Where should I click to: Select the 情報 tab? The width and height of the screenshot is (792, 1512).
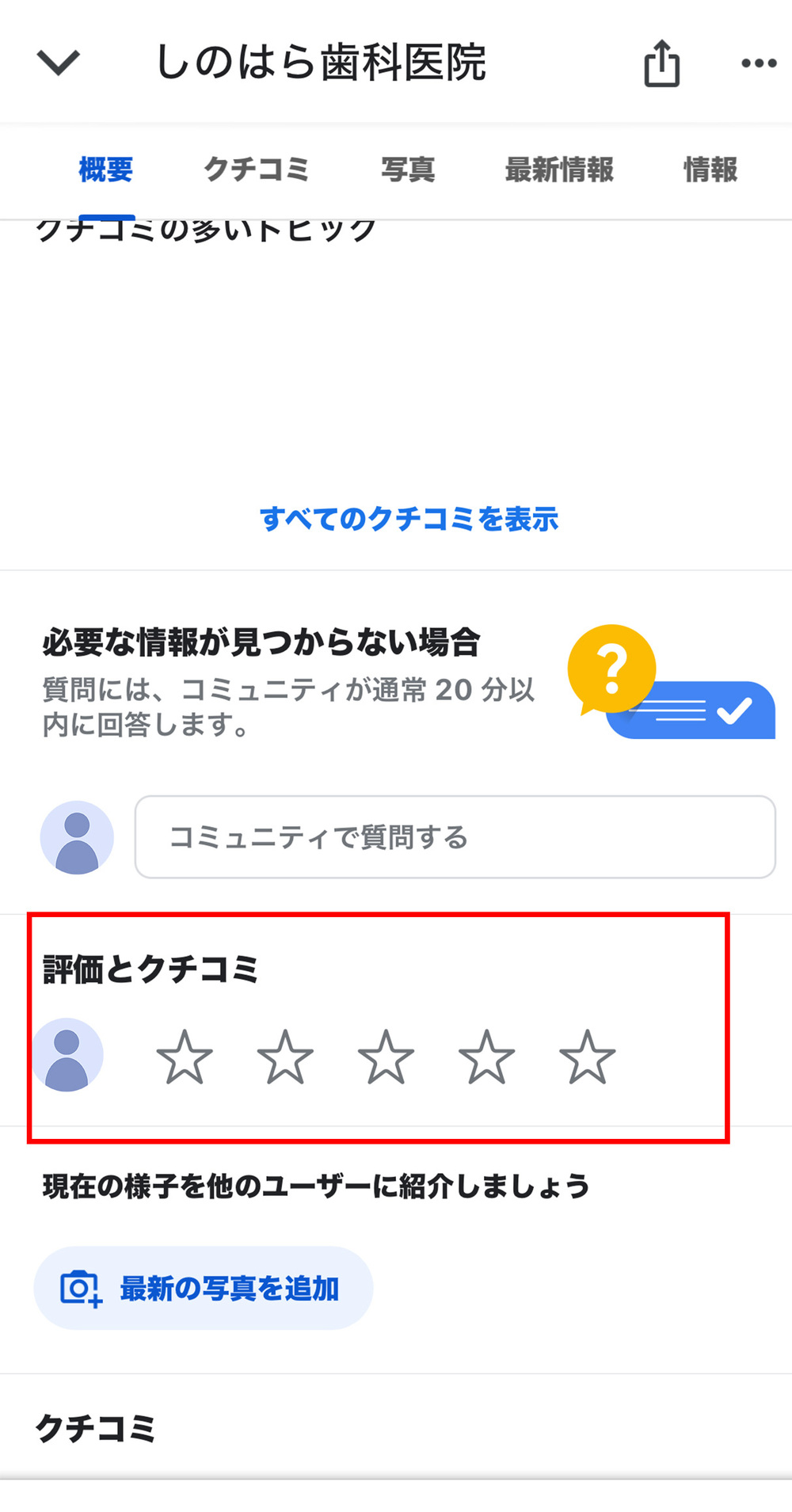[710, 169]
